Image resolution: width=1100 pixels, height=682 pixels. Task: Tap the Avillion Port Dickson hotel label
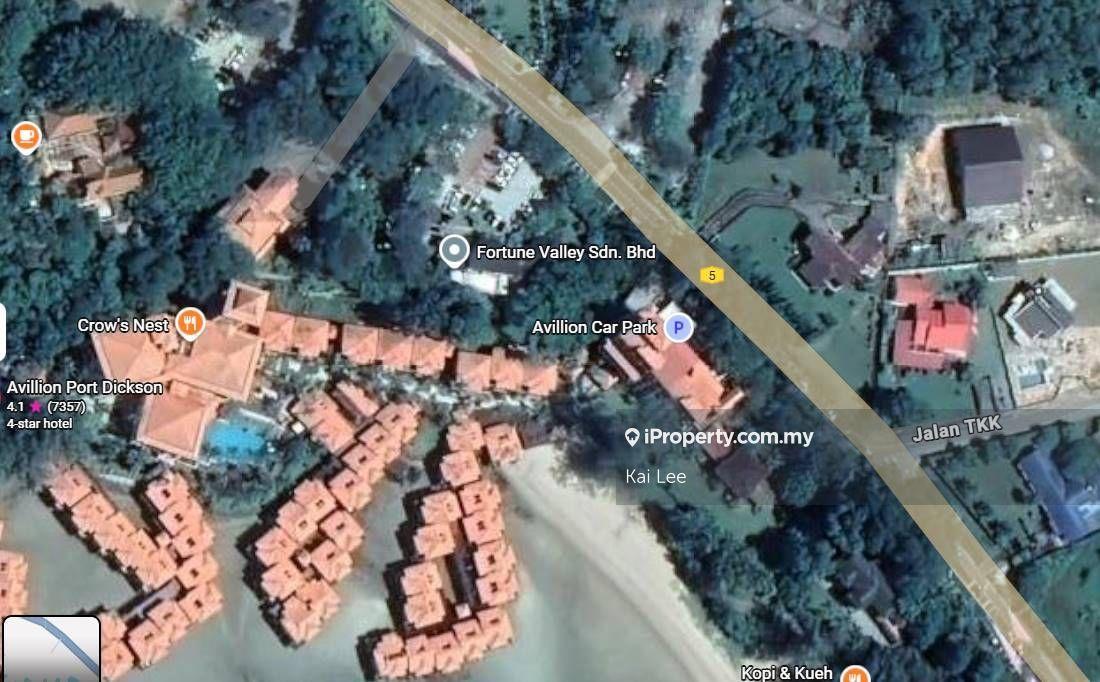(84, 388)
